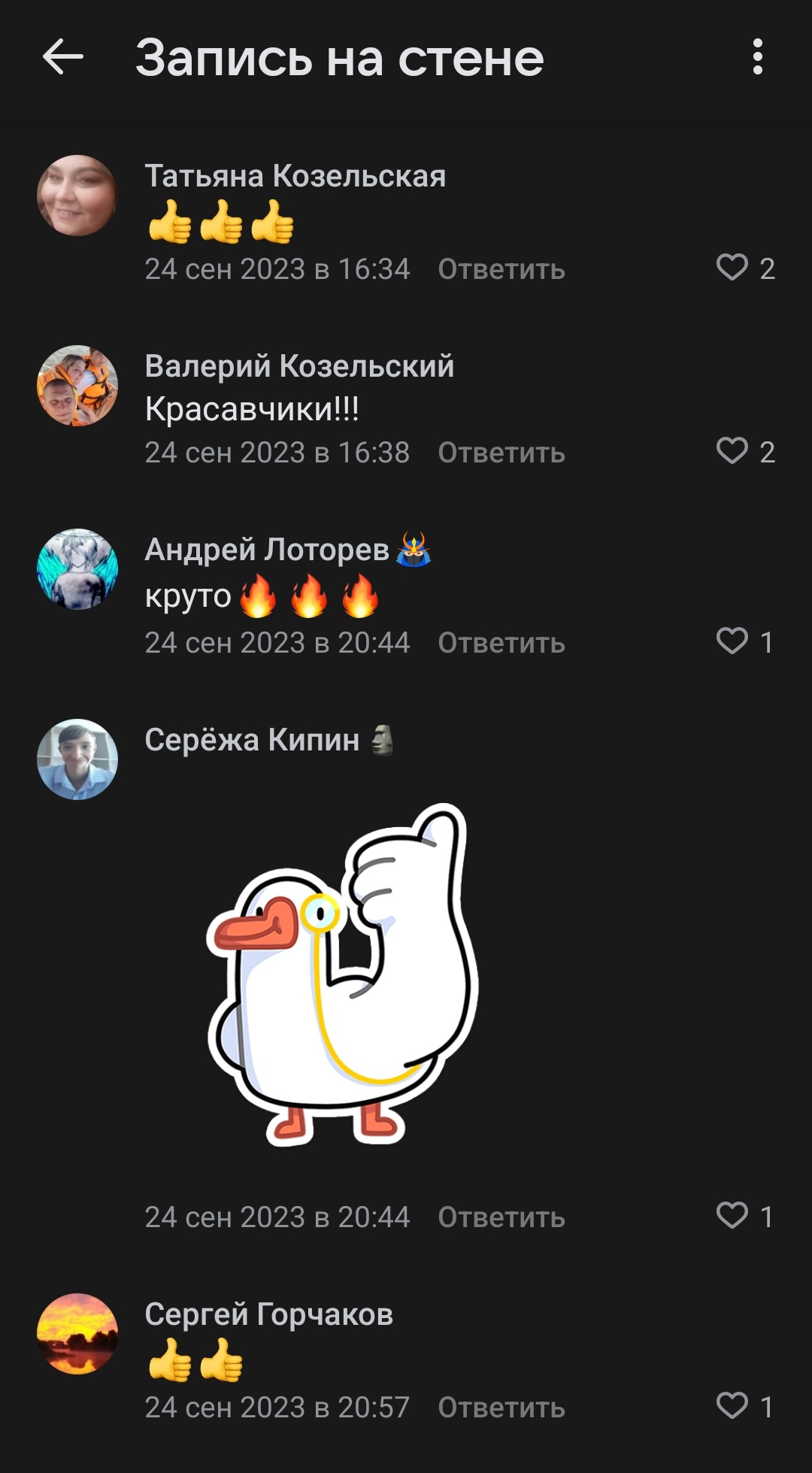This screenshot has height=1473, width=812.
Task: View Андрей Лоторев's avatar
Action: click(77, 569)
